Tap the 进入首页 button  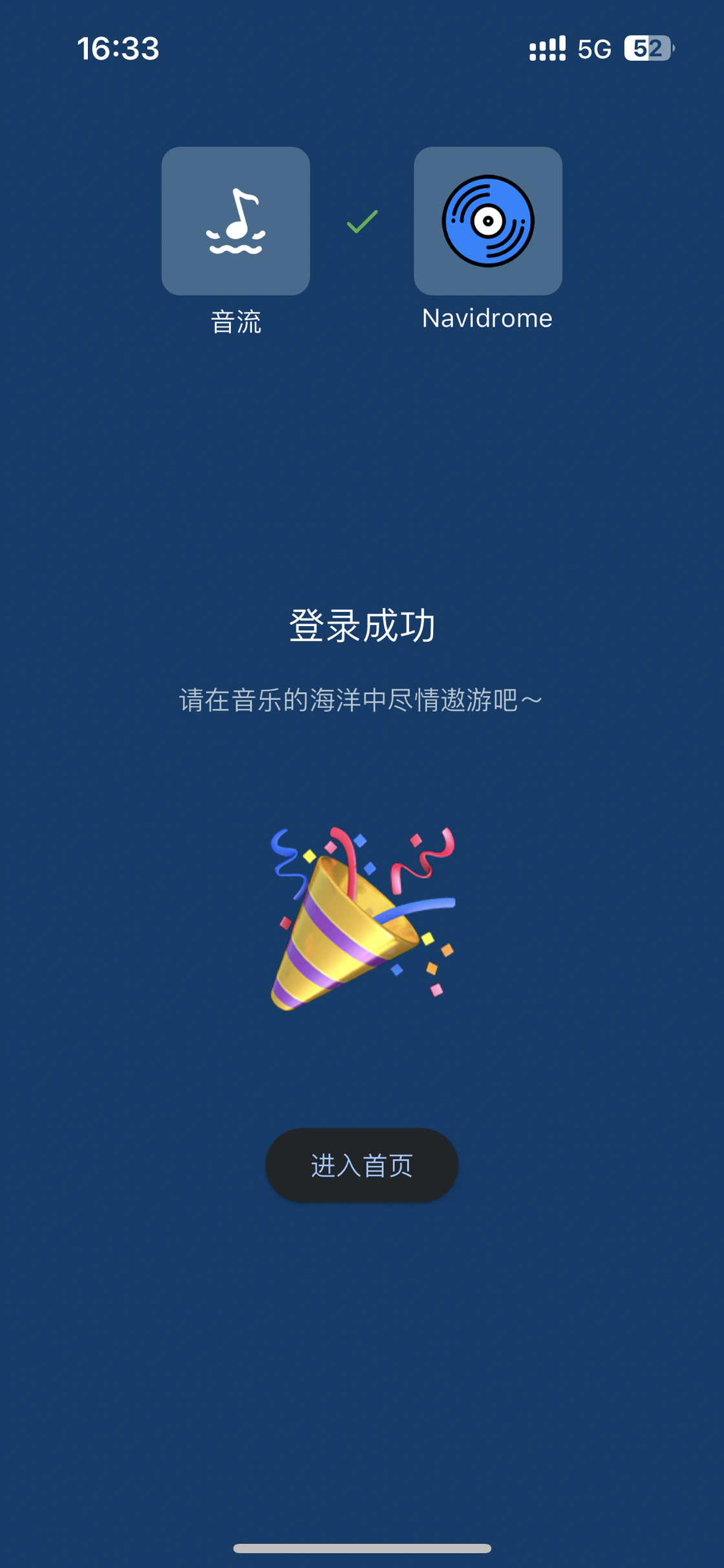361,1165
